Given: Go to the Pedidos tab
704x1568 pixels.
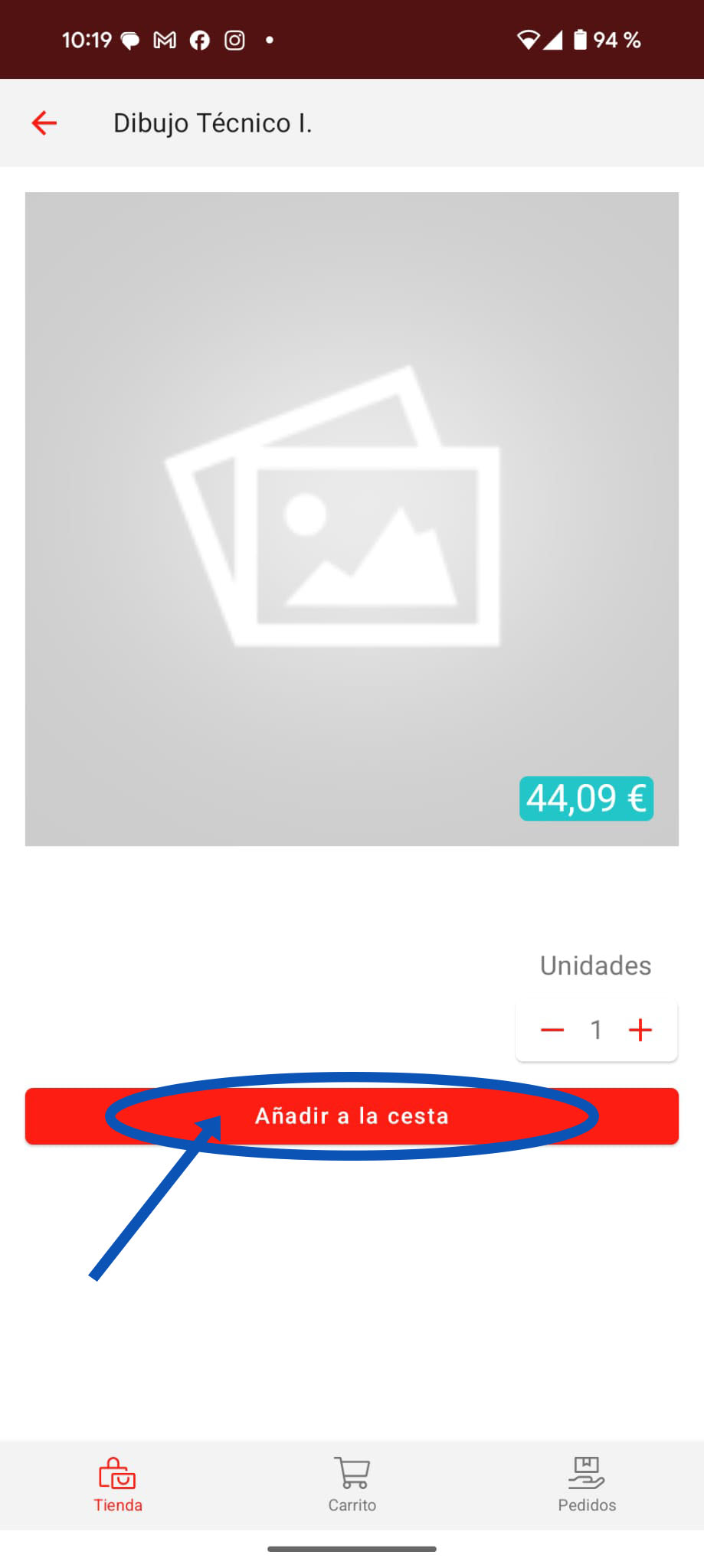Looking at the screenshot, I should 587,1485.
